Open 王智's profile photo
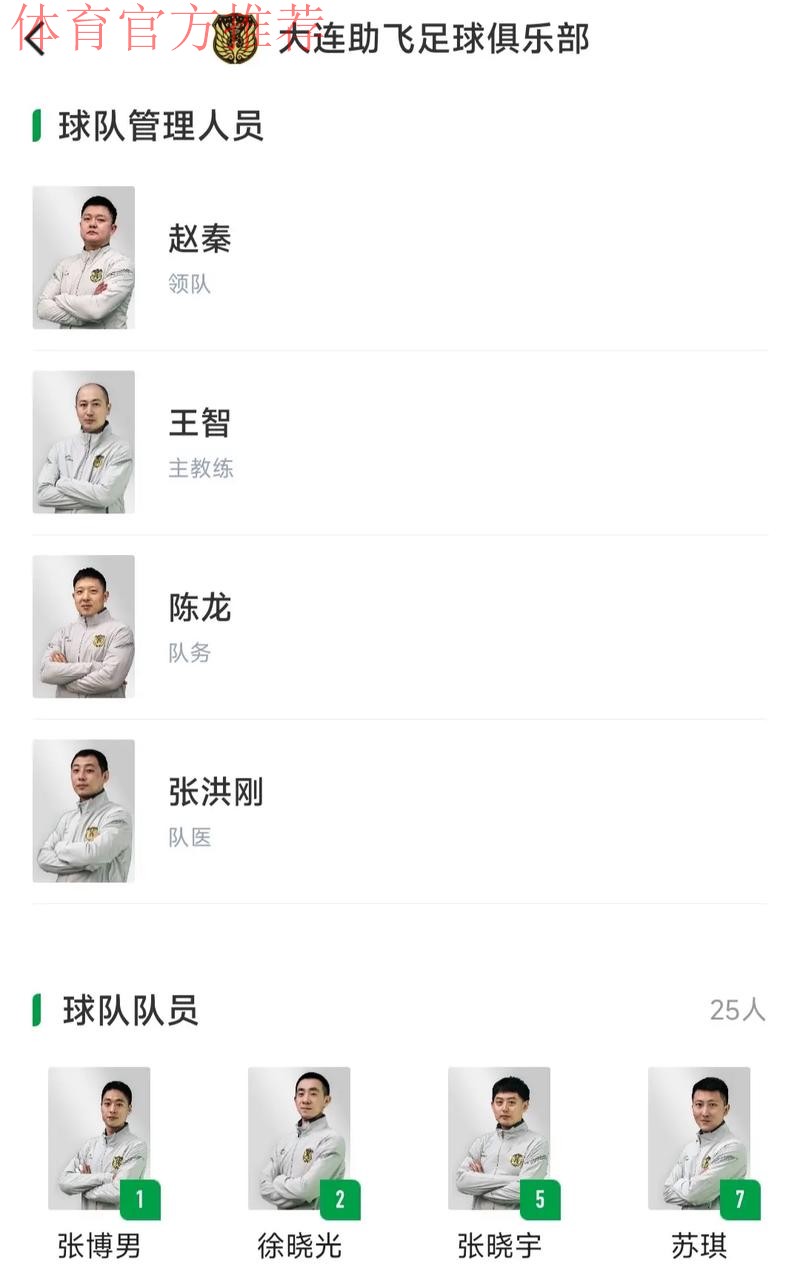This screenshot has width=800, height=1269. (x=84, y=442)
